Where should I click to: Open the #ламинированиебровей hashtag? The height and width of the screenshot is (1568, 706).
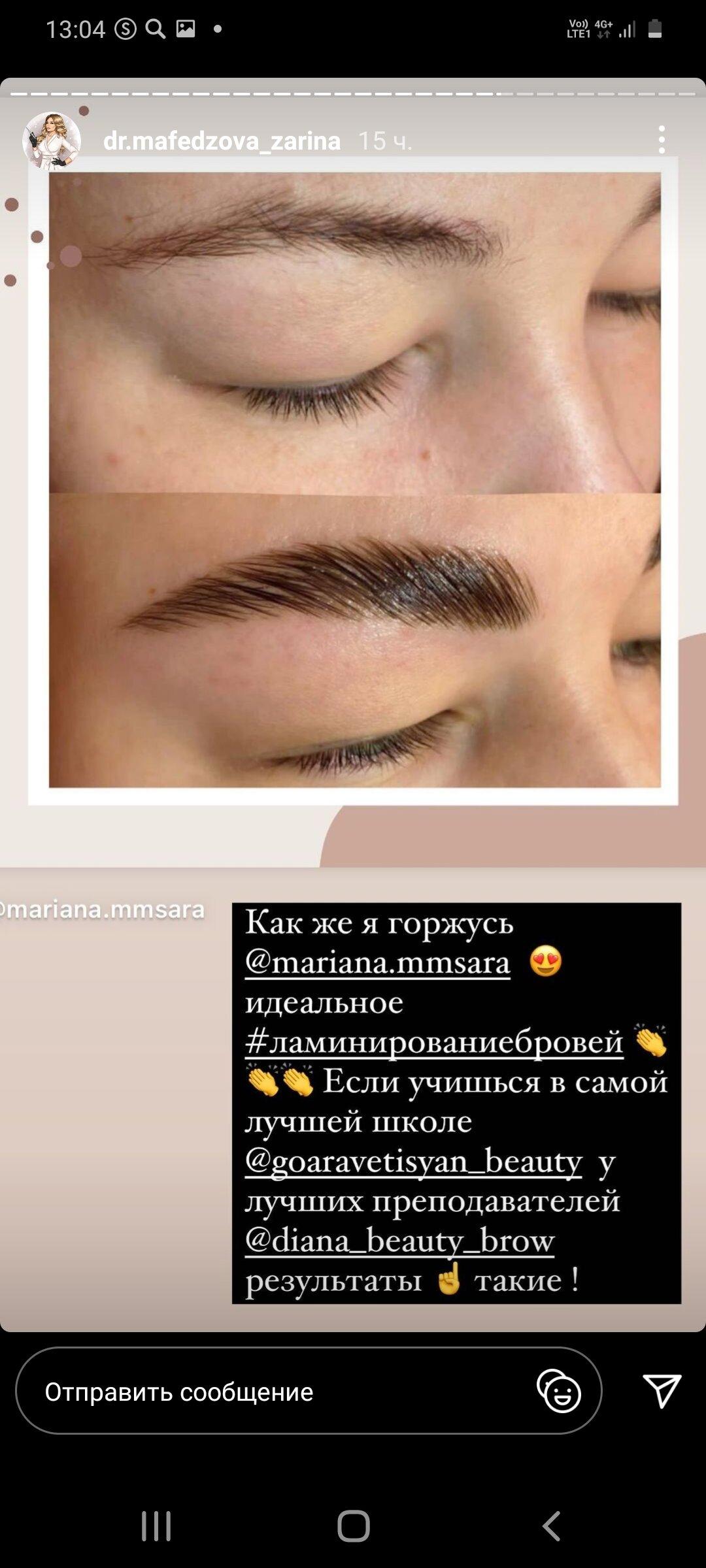click(x=434, y=1041)
